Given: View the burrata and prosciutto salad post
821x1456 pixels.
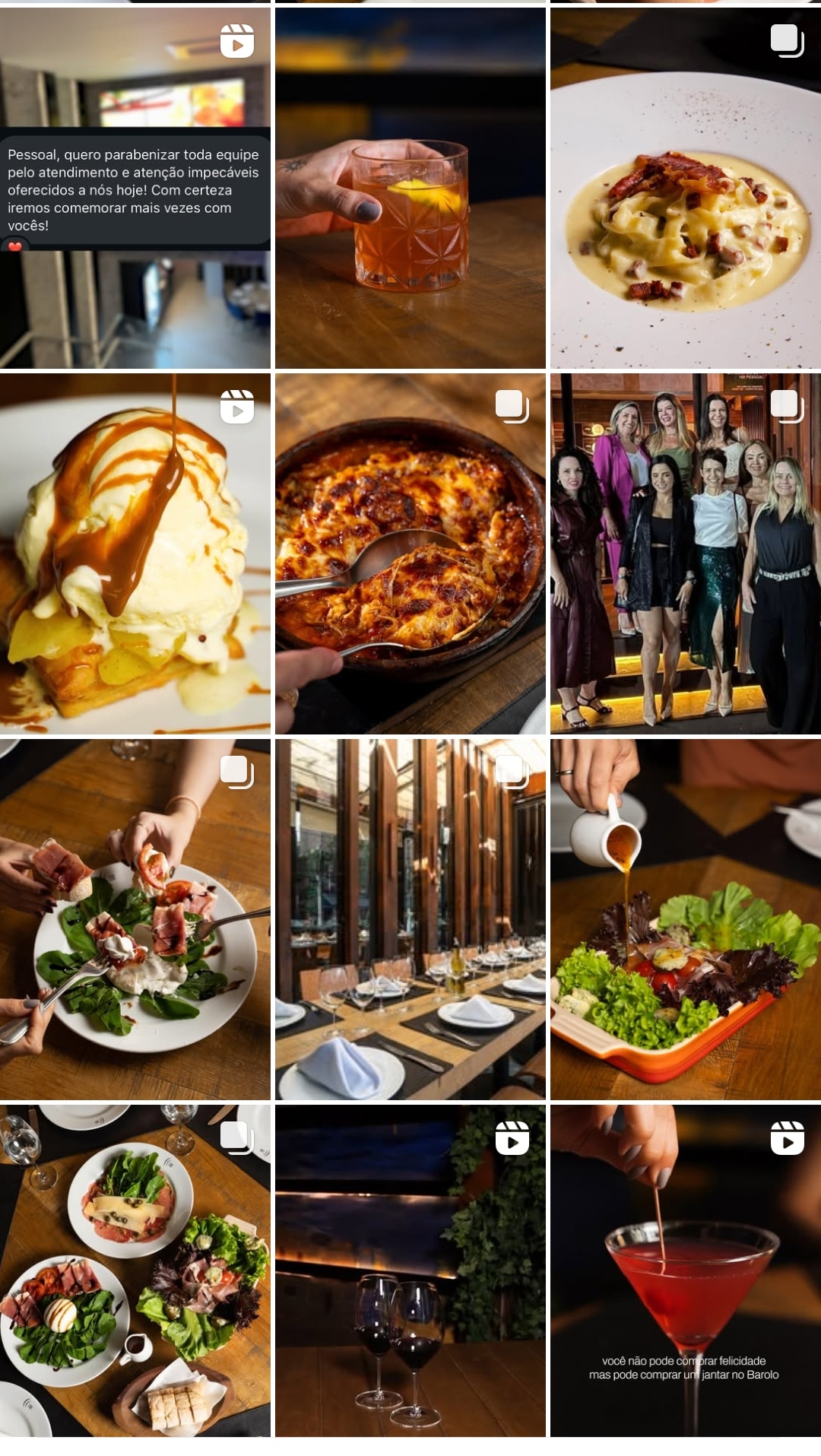Looking at the screenshot, I should coord(135,919).
